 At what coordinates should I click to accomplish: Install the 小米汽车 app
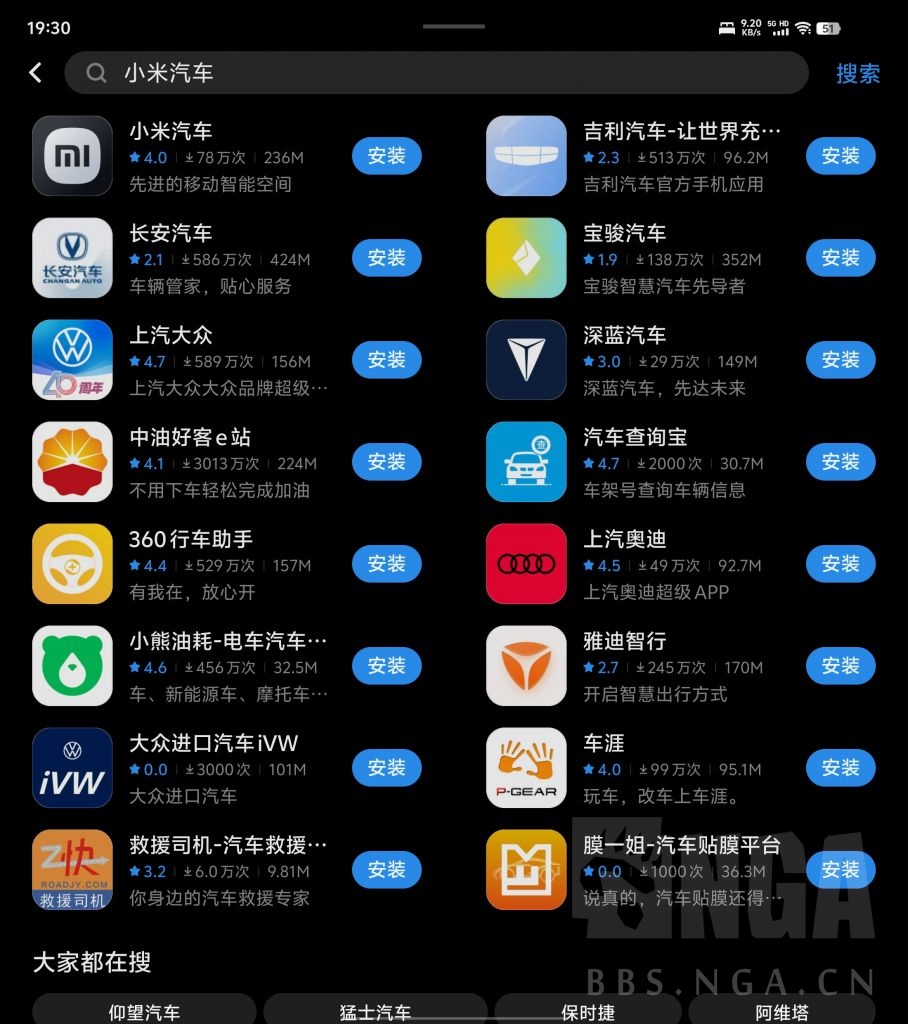[x=386, y=156]
